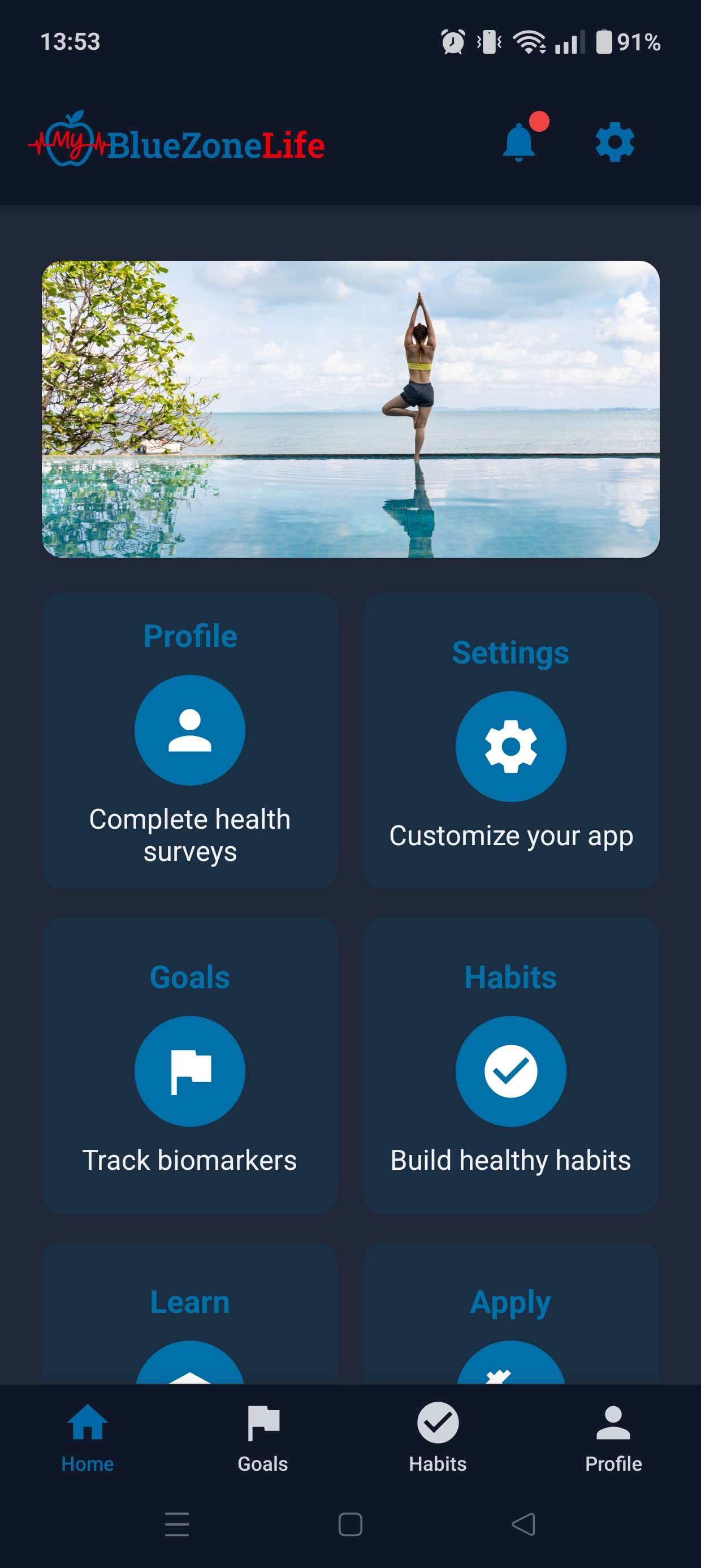Tap the checkmark icon on the Habits card
The width and height of the screenshot is (701, 1568).
point(511,1071)
